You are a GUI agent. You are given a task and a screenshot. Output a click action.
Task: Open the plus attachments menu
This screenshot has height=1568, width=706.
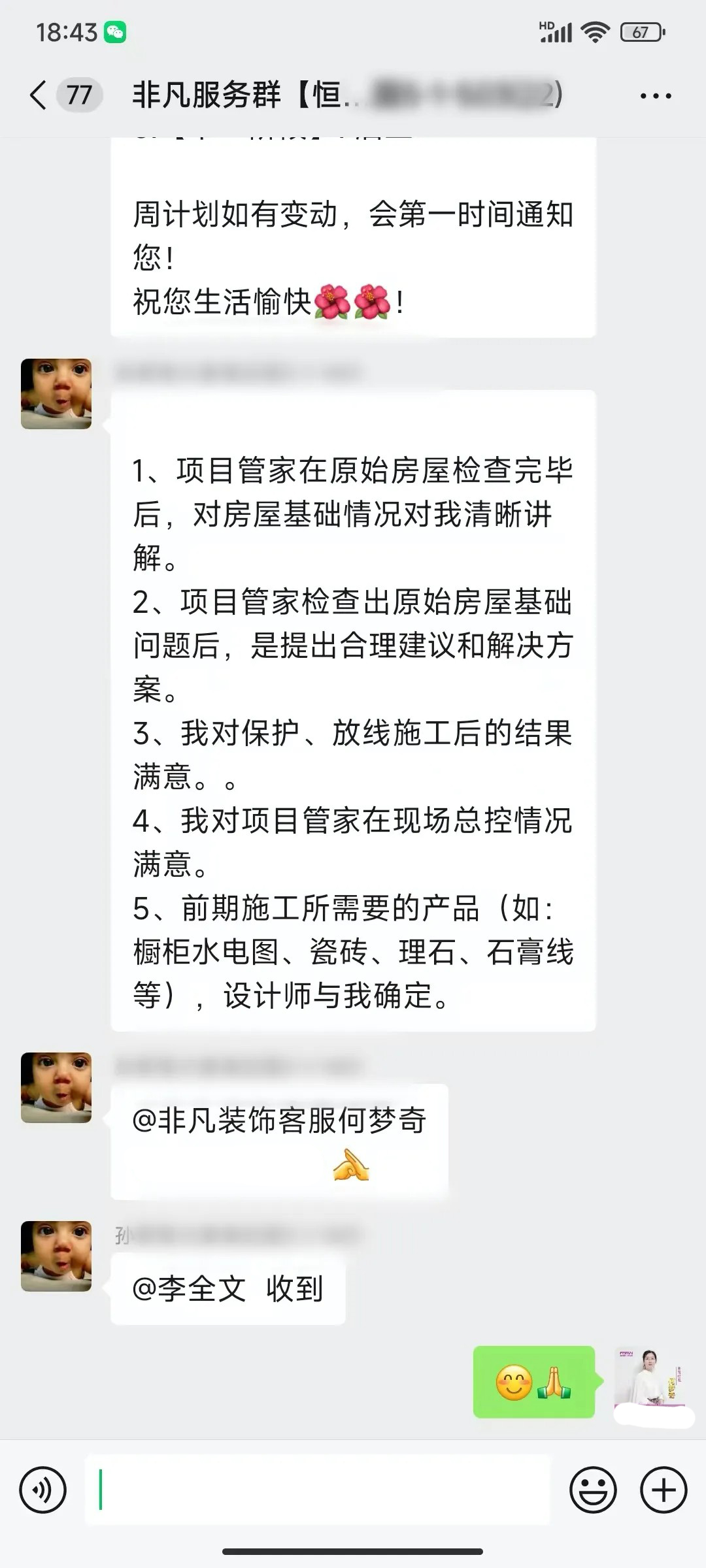[x=664, y=1490]
